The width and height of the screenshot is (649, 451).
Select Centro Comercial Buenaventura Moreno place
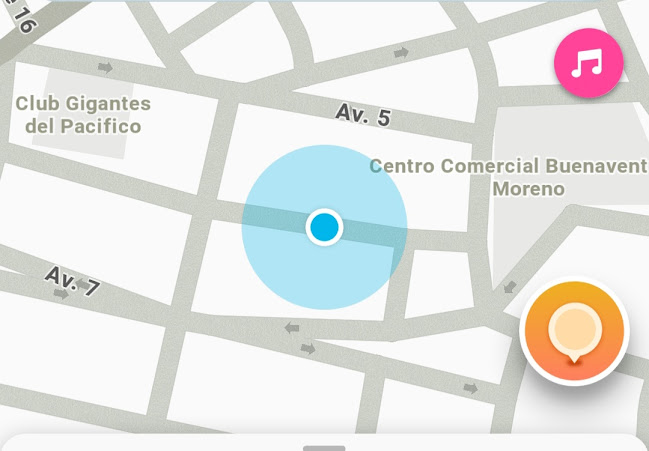[509, 177]
